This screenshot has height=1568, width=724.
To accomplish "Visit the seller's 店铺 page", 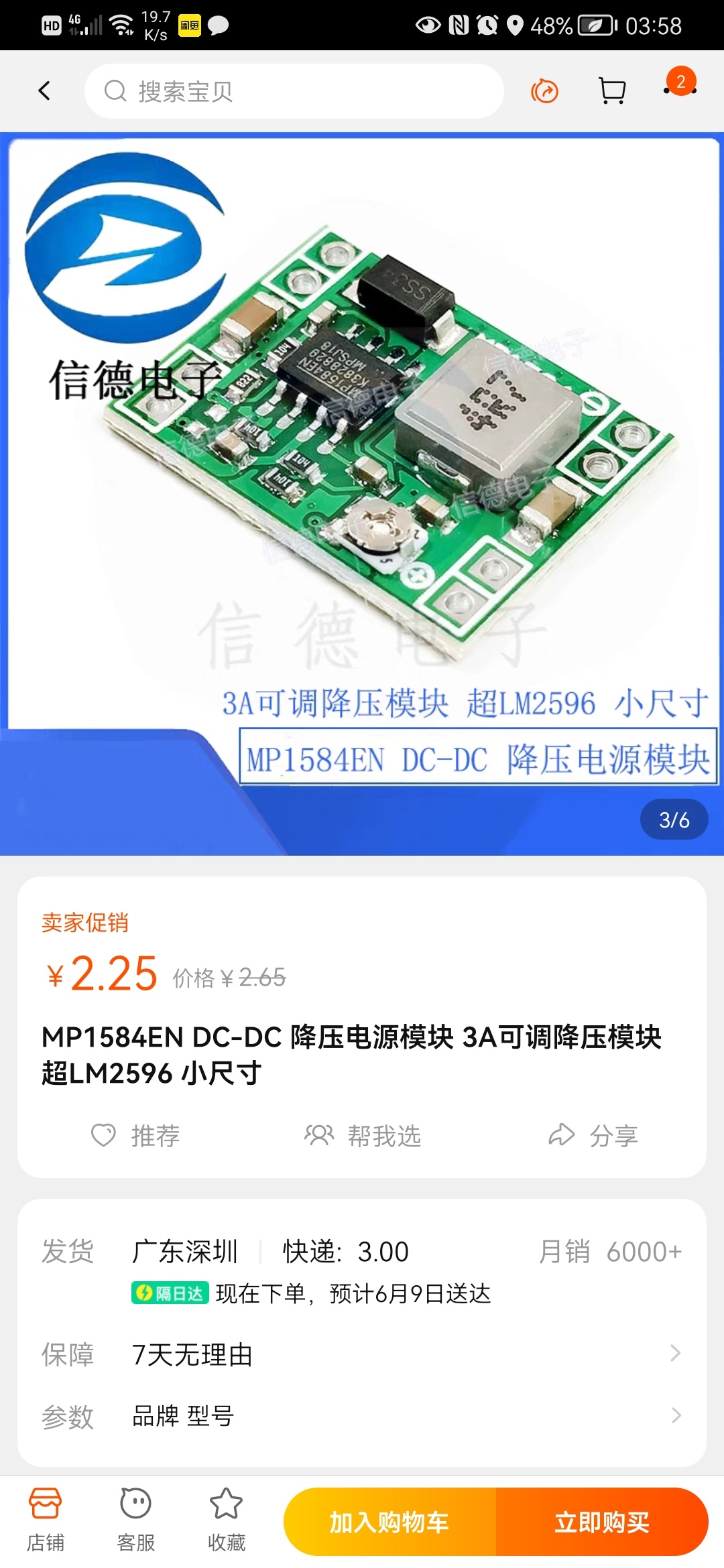I will [46, 1520].
